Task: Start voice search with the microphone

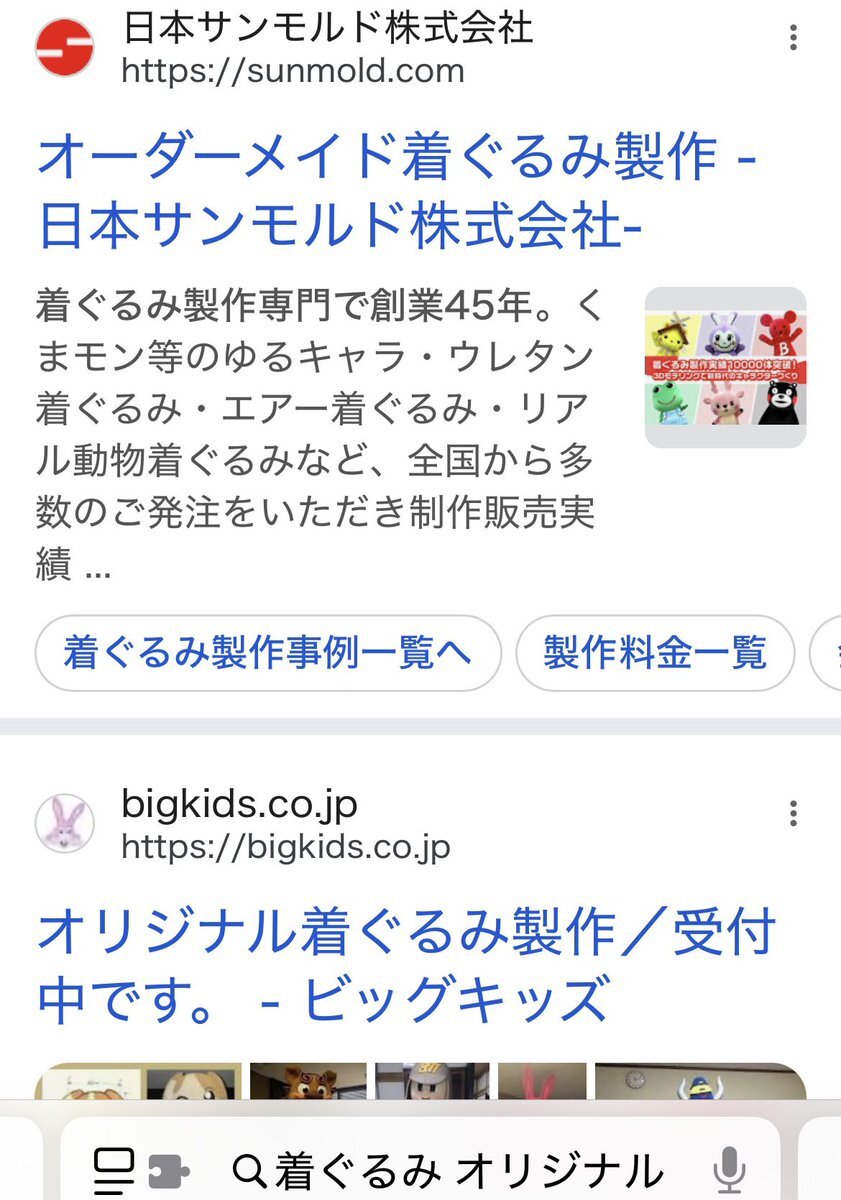Action: coord(729,1170)
